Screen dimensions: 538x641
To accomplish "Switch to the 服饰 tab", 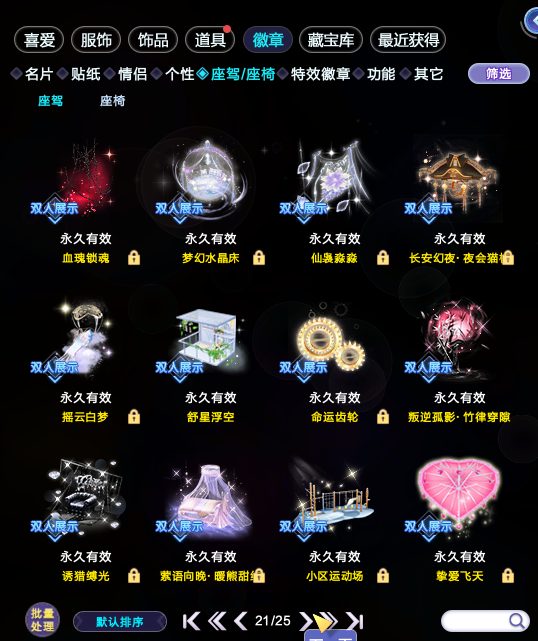I will point(96,40).
